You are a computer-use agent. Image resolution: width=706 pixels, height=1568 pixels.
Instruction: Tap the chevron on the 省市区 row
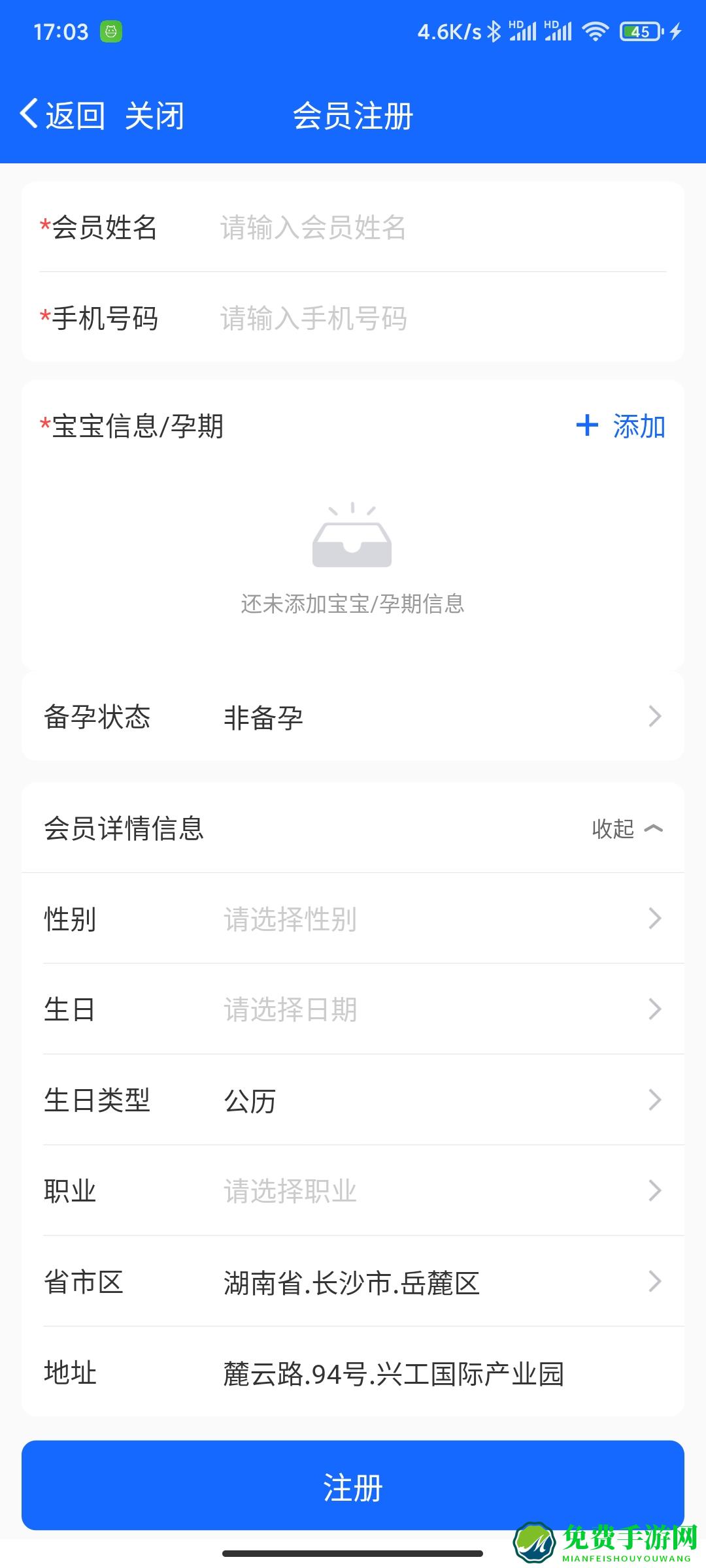[656, 1282]
